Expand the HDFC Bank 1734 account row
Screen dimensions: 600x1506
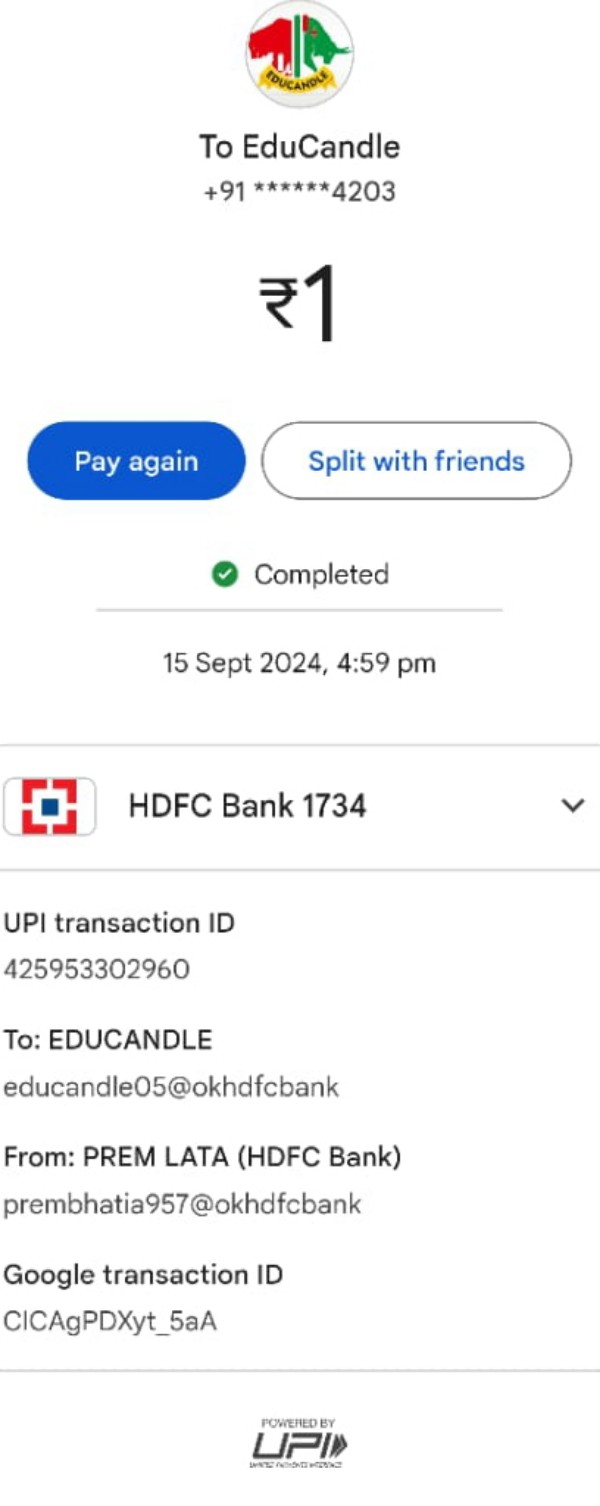[572, 806]
